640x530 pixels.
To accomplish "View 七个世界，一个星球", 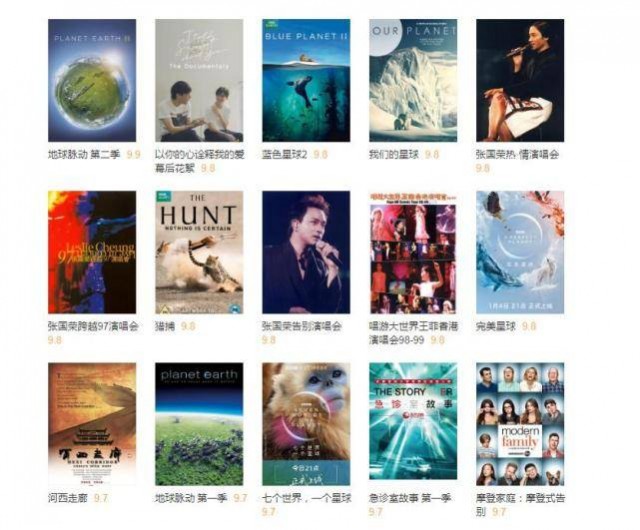I will (x=305, y=424).
